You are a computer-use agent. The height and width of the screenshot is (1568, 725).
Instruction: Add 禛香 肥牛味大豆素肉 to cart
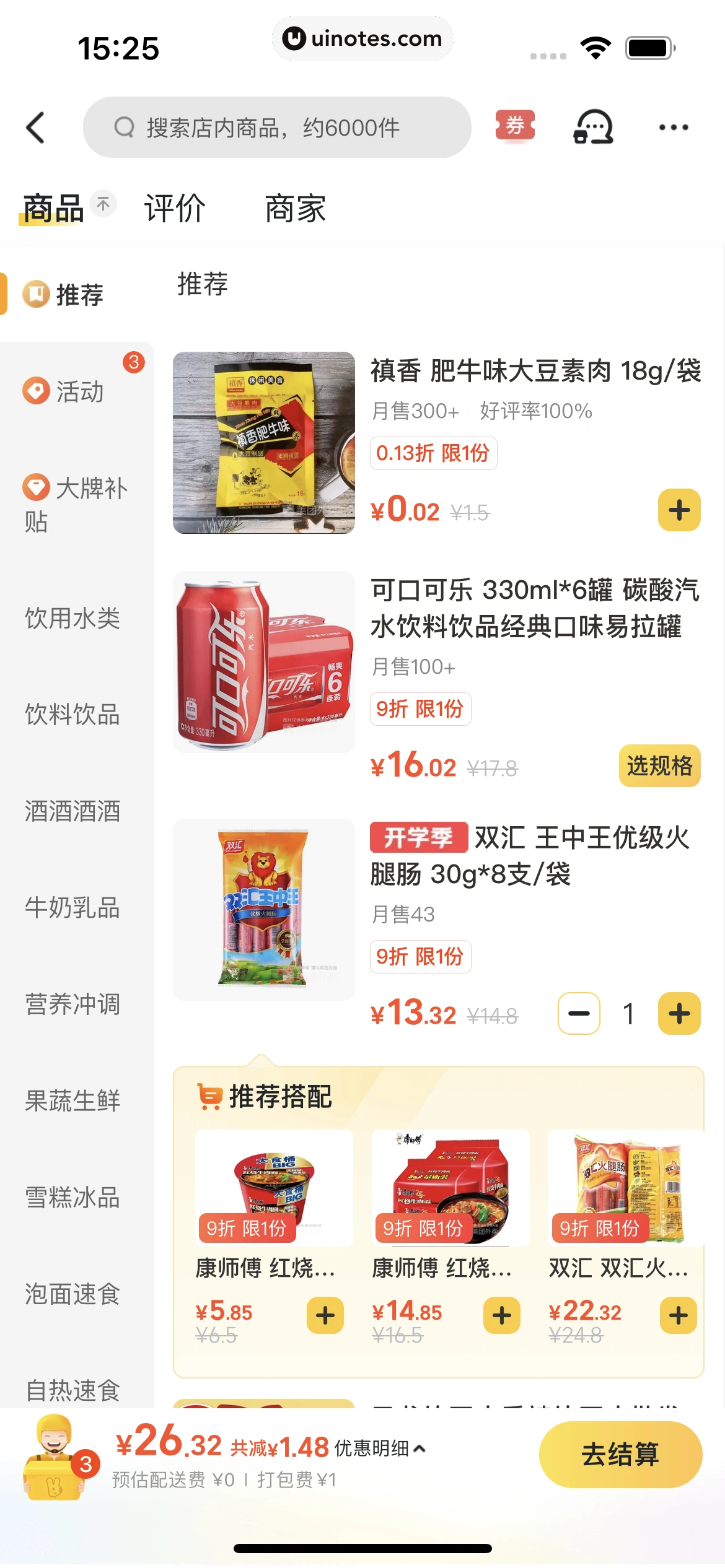pyautogui.click(x=679, y=510)
